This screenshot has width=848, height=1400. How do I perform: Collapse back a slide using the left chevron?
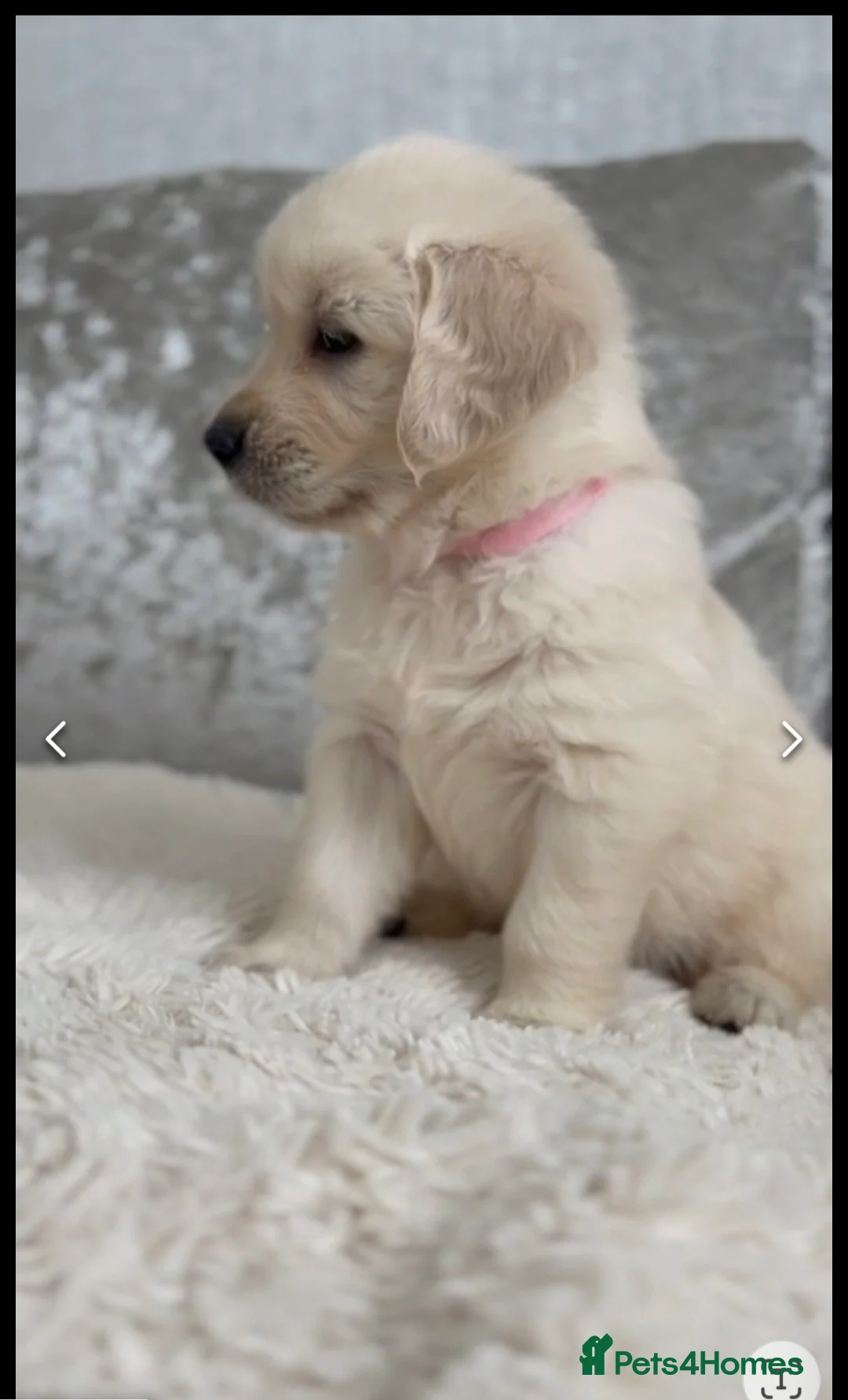click(x=55, y=739)
